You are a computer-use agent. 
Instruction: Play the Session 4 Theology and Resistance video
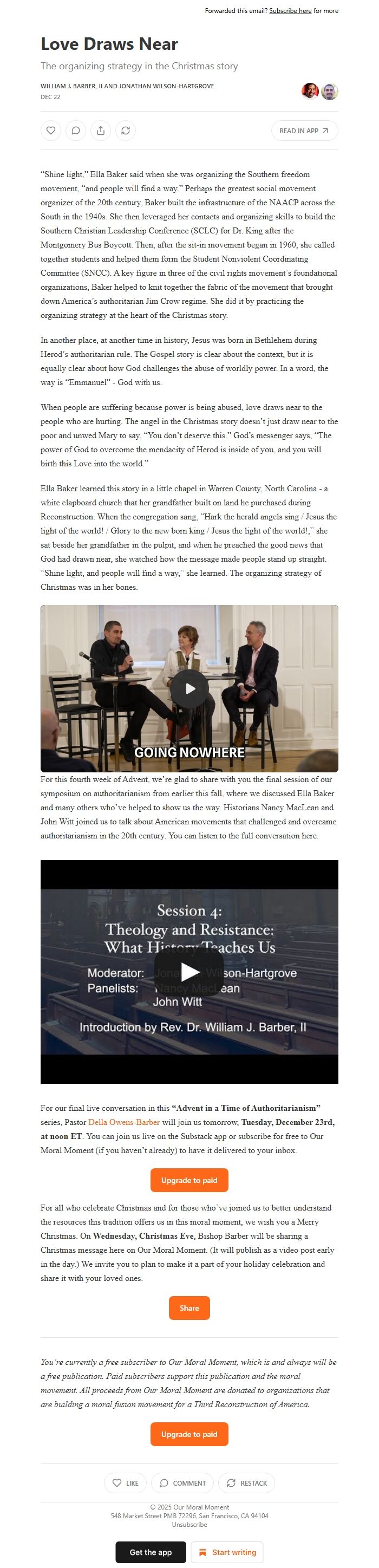pyautogui.click(x=189, y=972)
